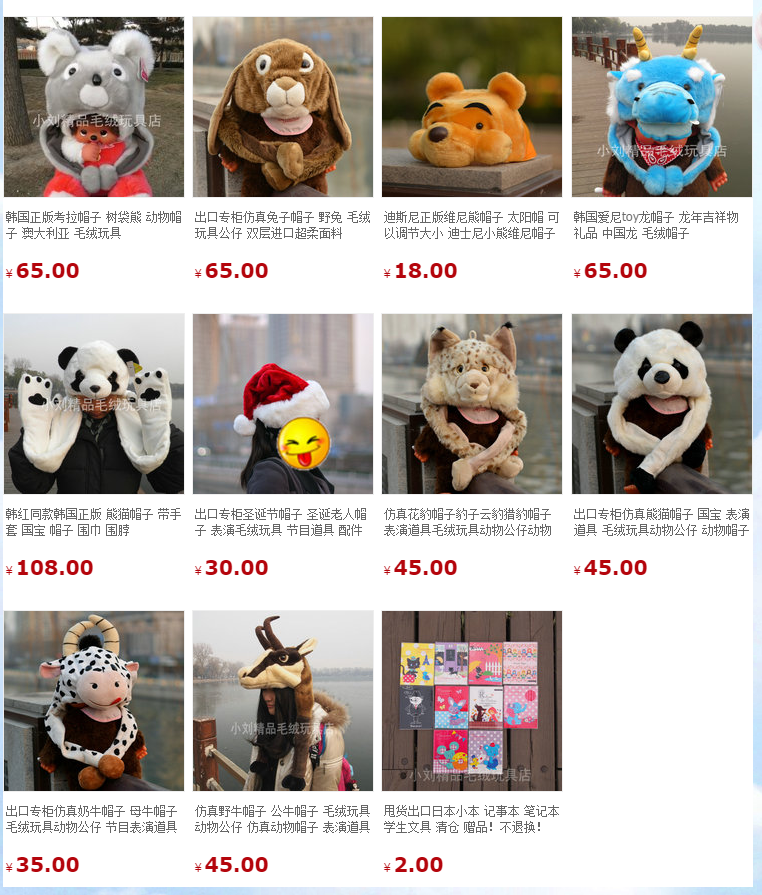Open the koala hat product (考拉帽子)
The height and width of the screenshot is (895, 762).
click(94, 106)
